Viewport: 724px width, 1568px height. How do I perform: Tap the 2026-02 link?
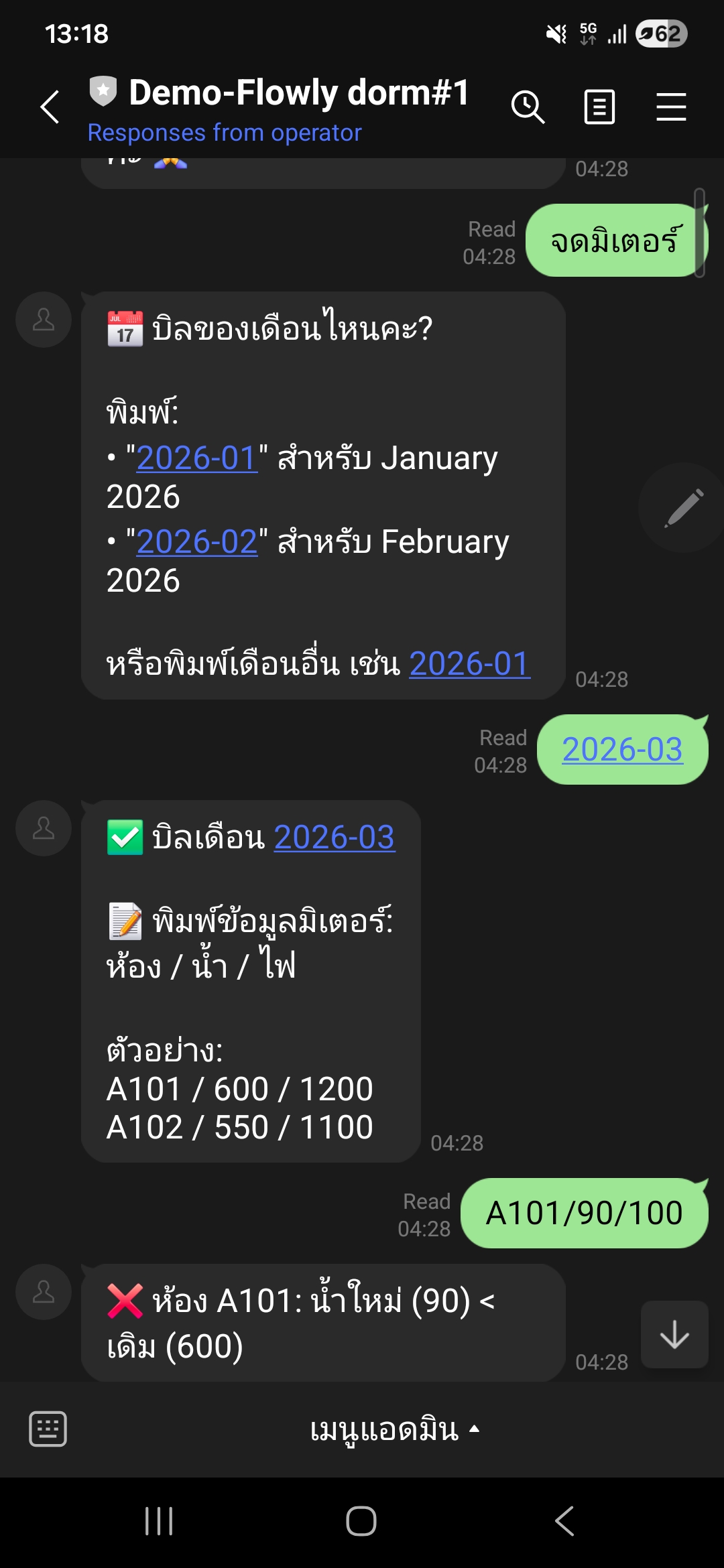click(x=196, y=543)
